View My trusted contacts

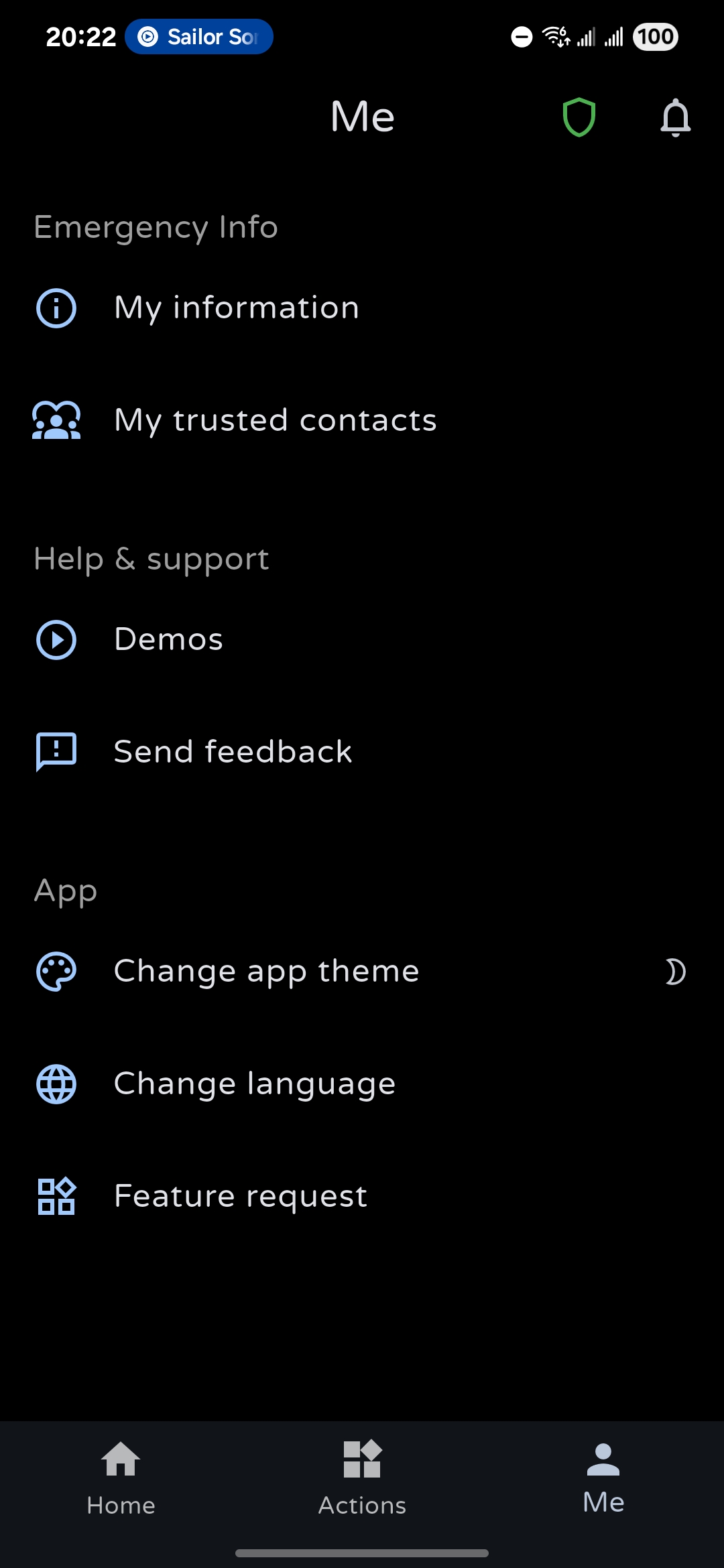275,421
